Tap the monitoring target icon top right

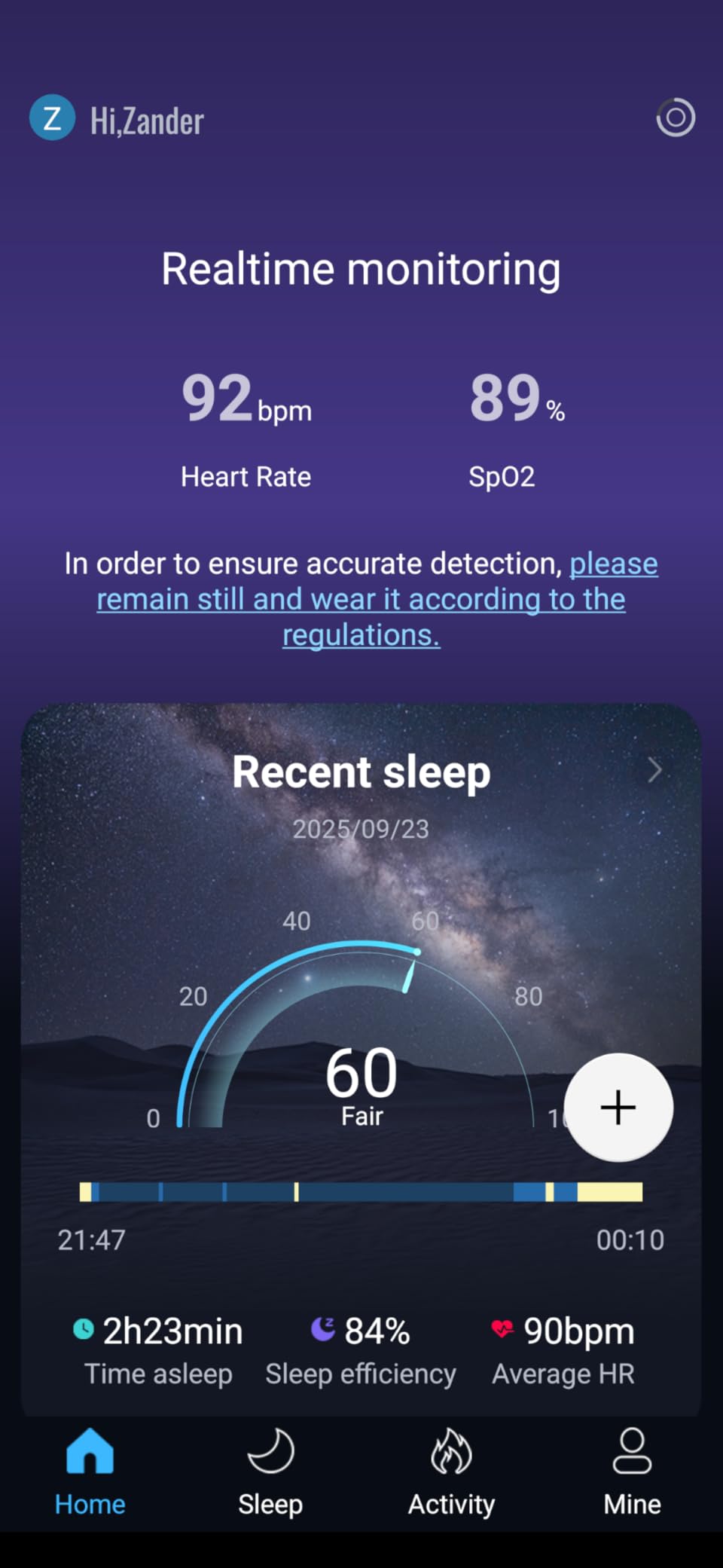pyautogui.click(x=675, y=117)
